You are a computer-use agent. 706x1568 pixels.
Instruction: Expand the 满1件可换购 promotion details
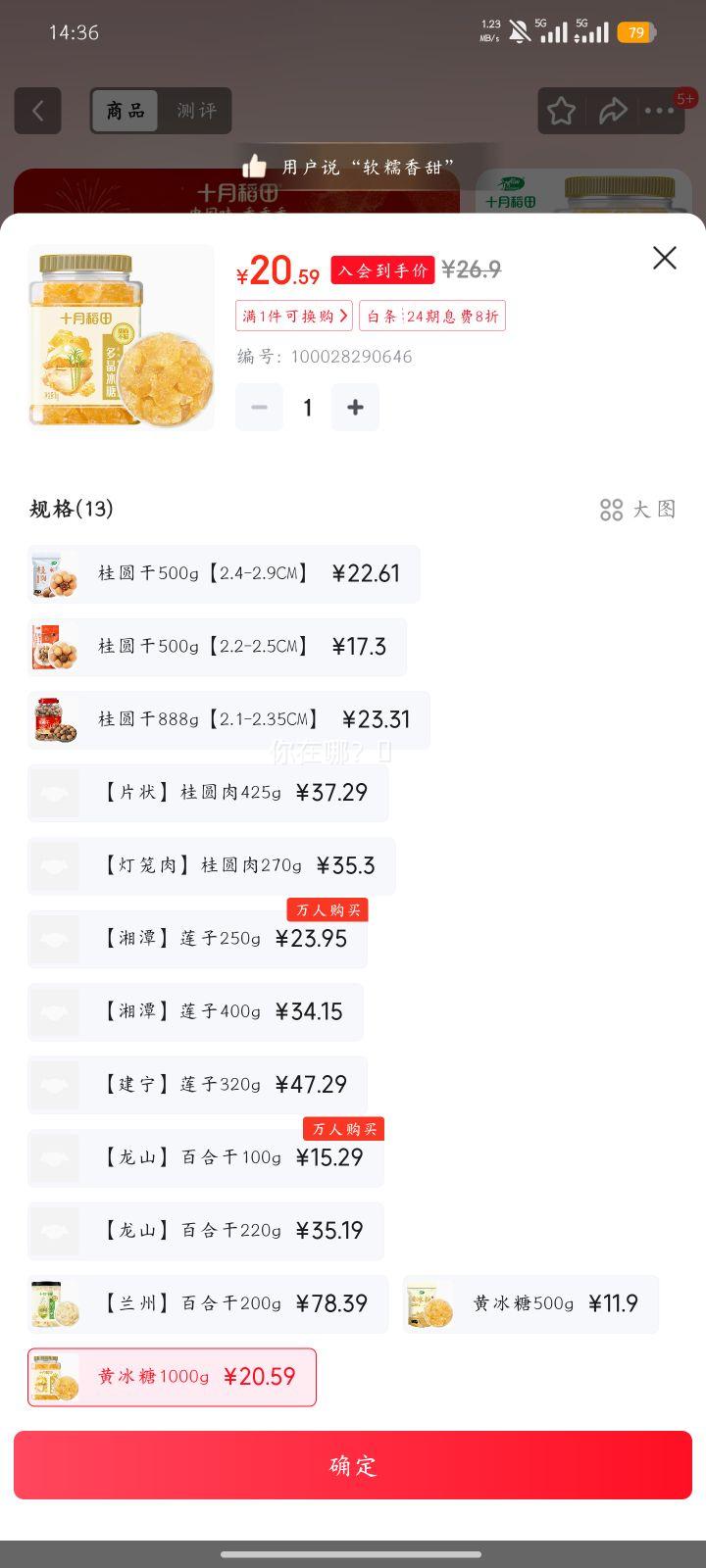[x=293, y=317]
